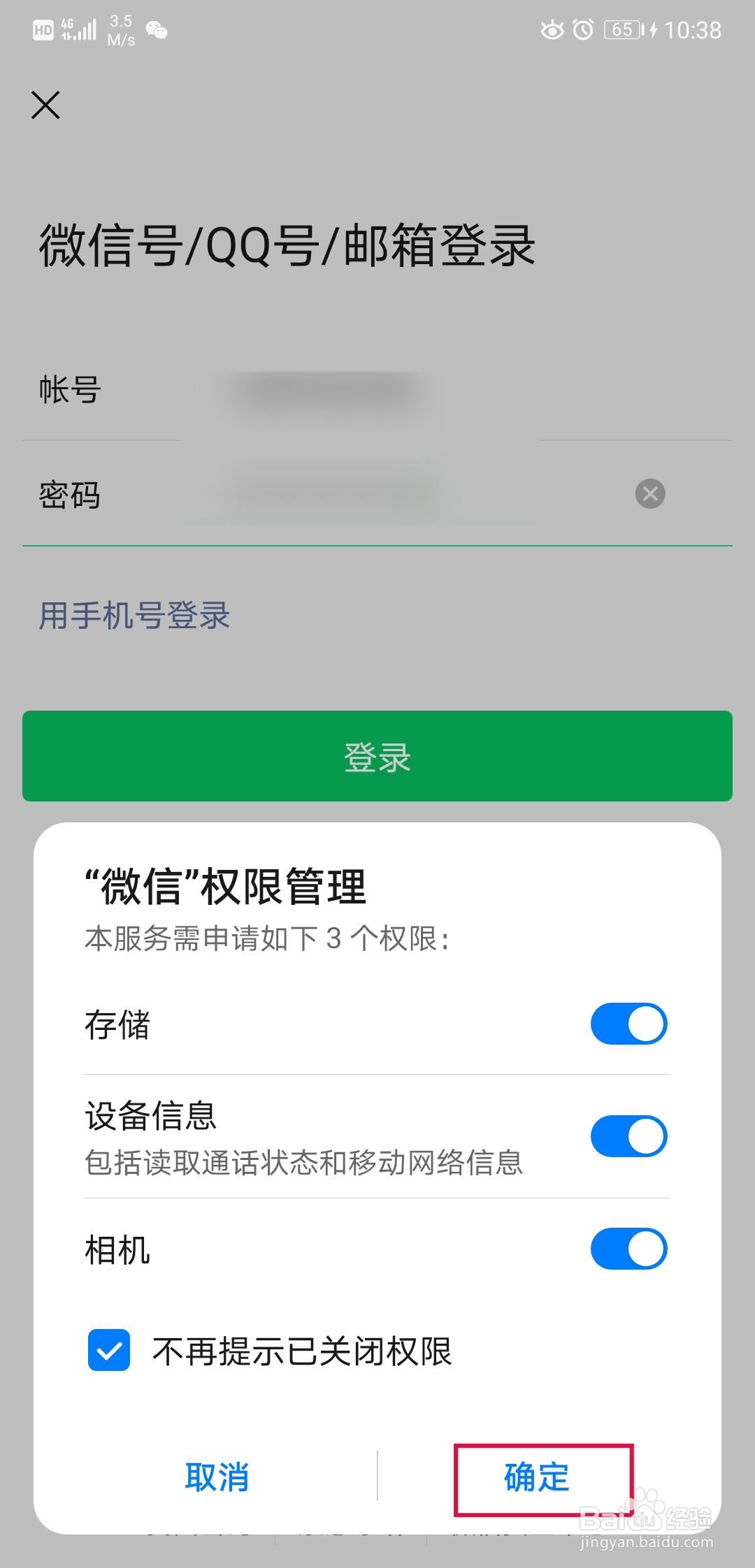Tap the eye comfort mode icon
The height and width of the screenshot is (1568, 755).
pyautogui.click(x=552, y=31)
